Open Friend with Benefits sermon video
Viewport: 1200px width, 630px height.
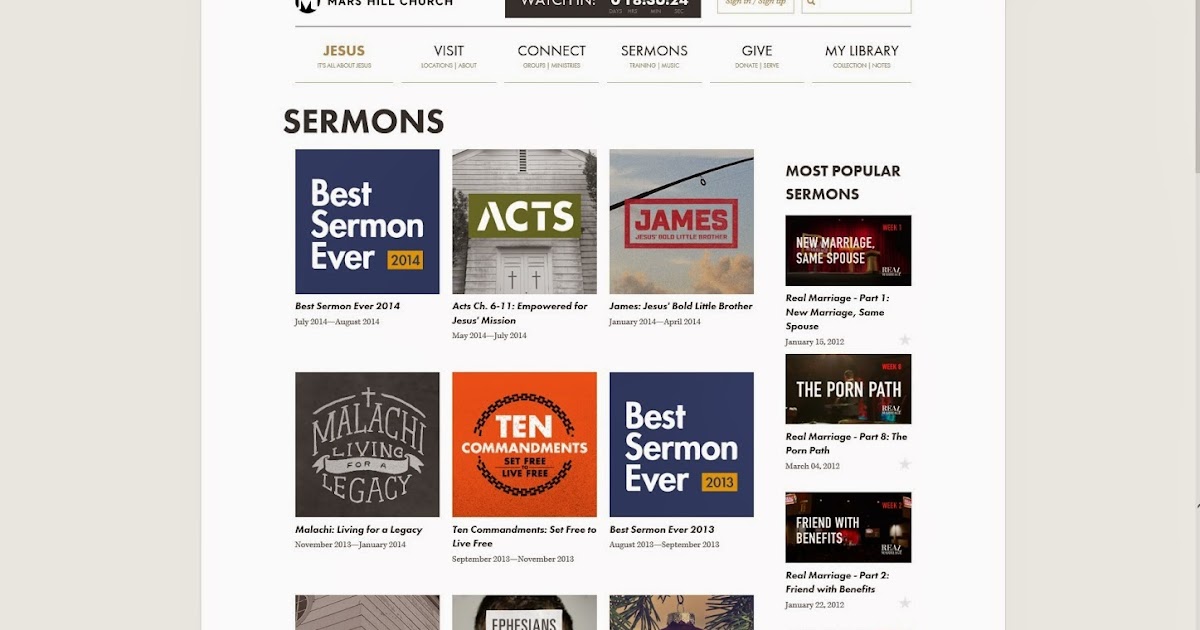point(848,527)
